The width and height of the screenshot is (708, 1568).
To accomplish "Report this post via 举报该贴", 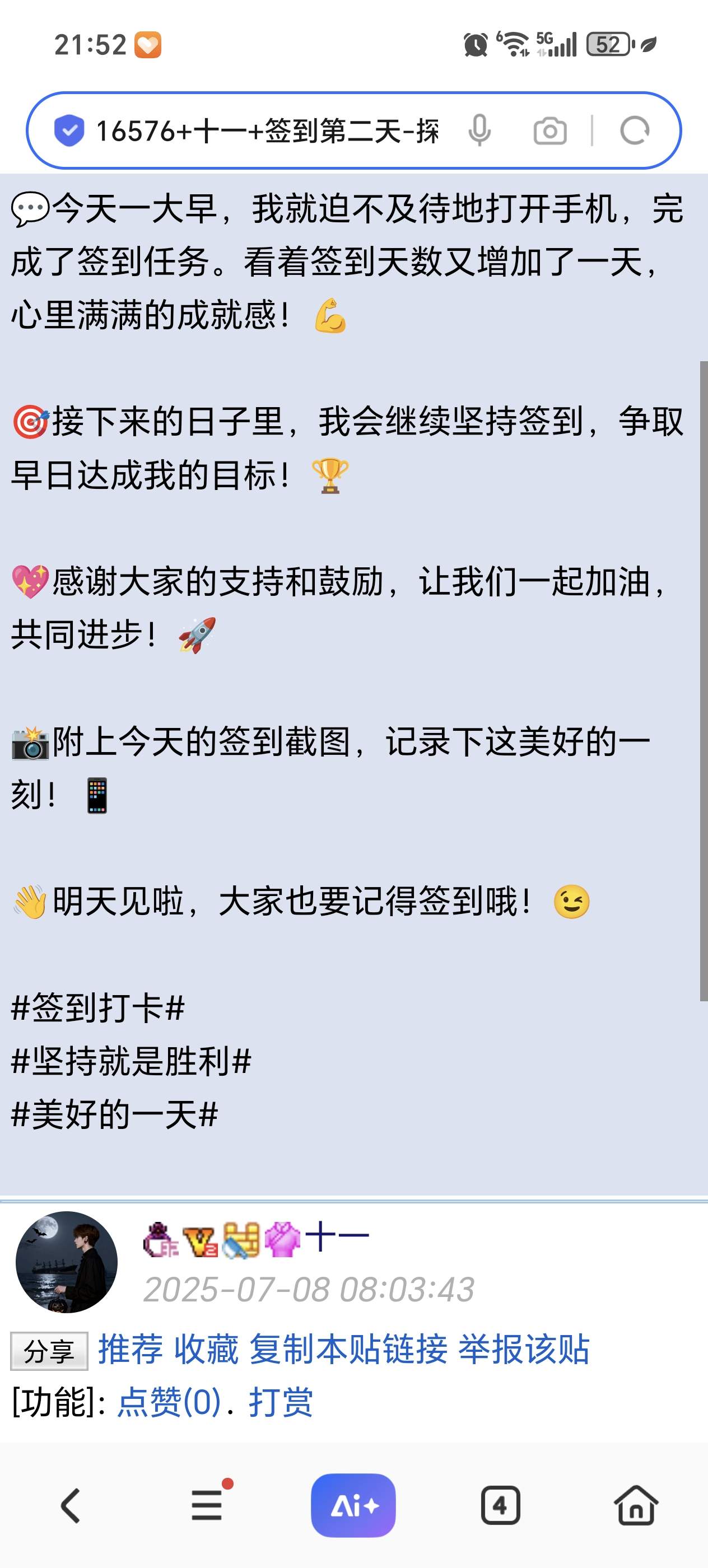I will pyautogui.click(x=524, y=1350).
